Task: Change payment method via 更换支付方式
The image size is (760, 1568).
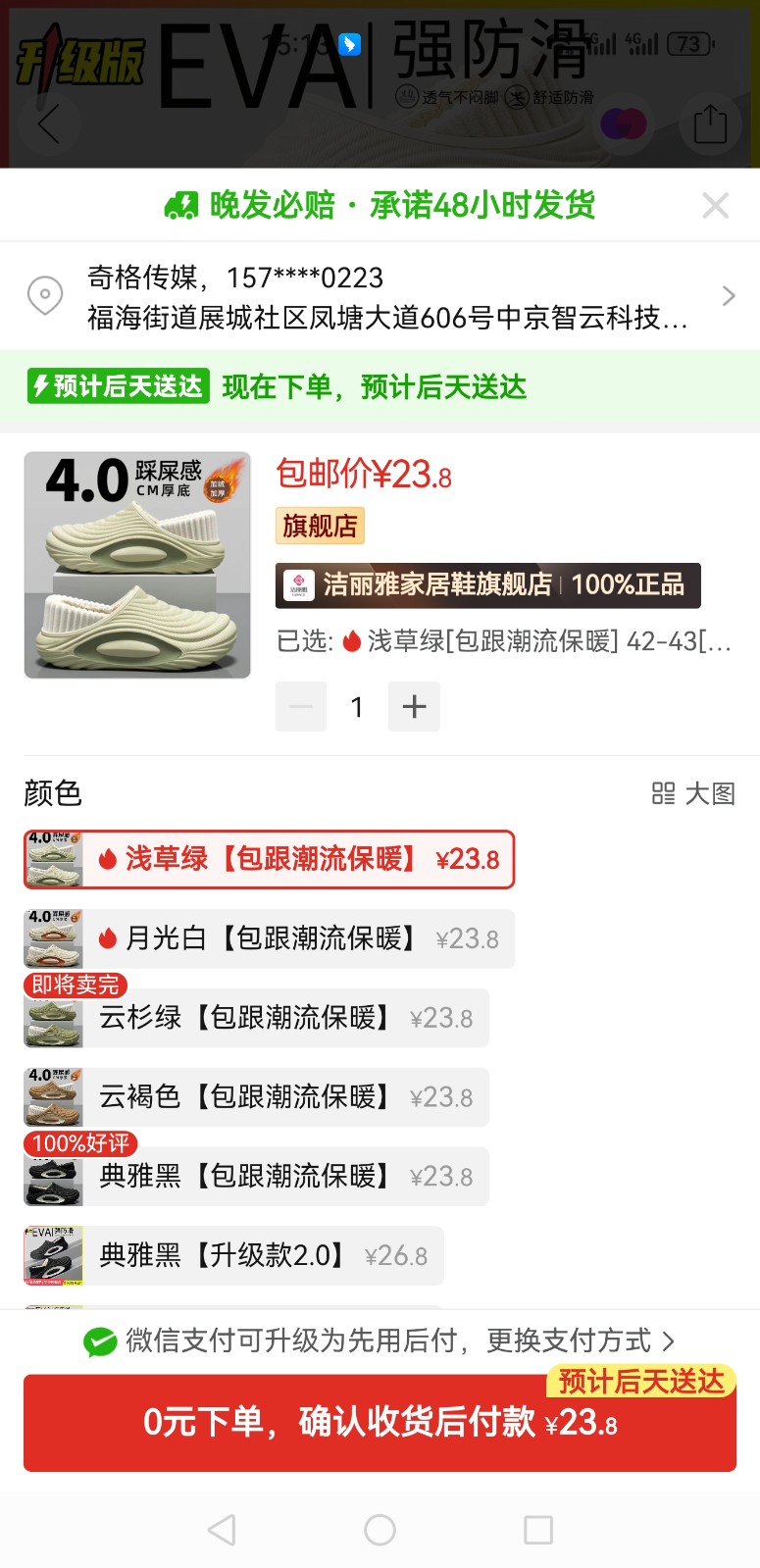Action: tap(581, 1340)
